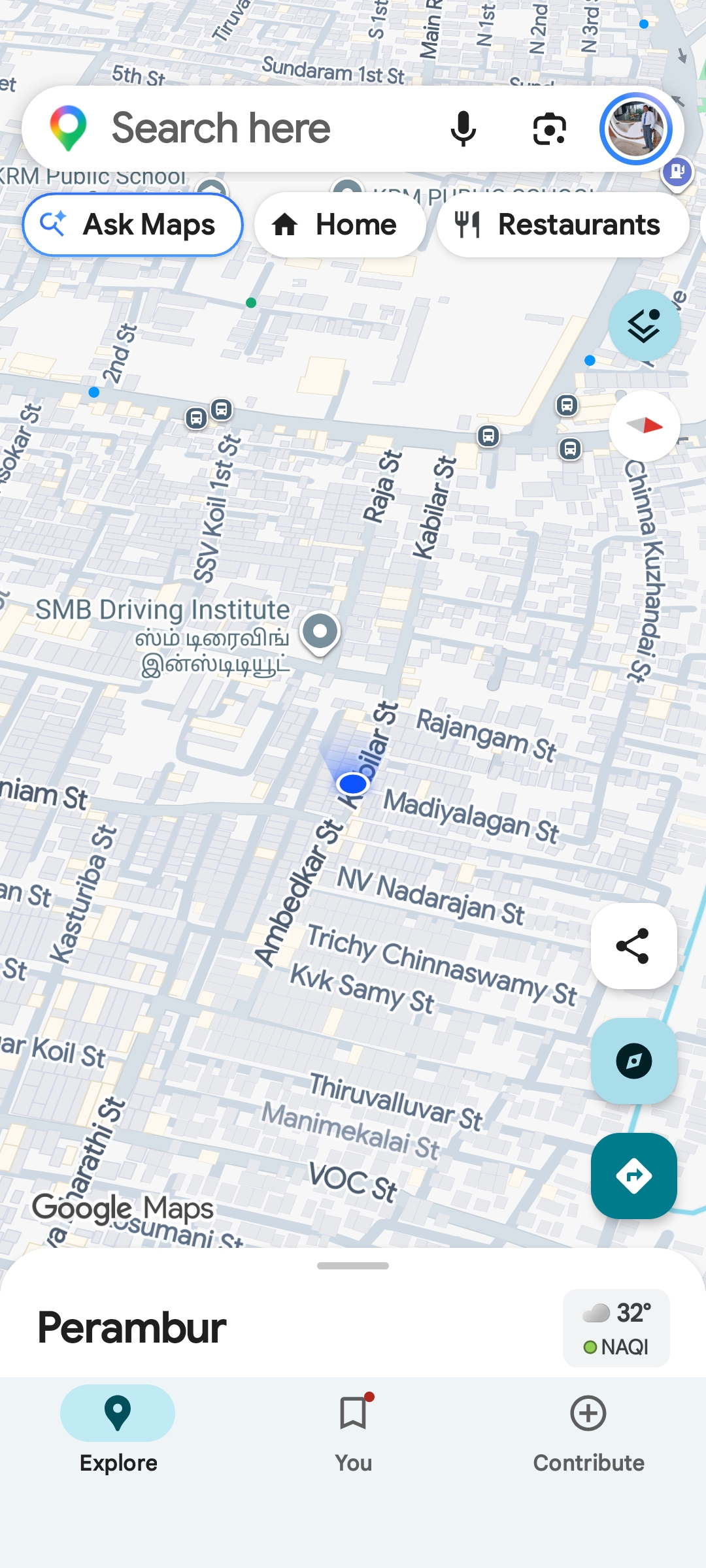Share current location
706x1568 pixels.
633,946
